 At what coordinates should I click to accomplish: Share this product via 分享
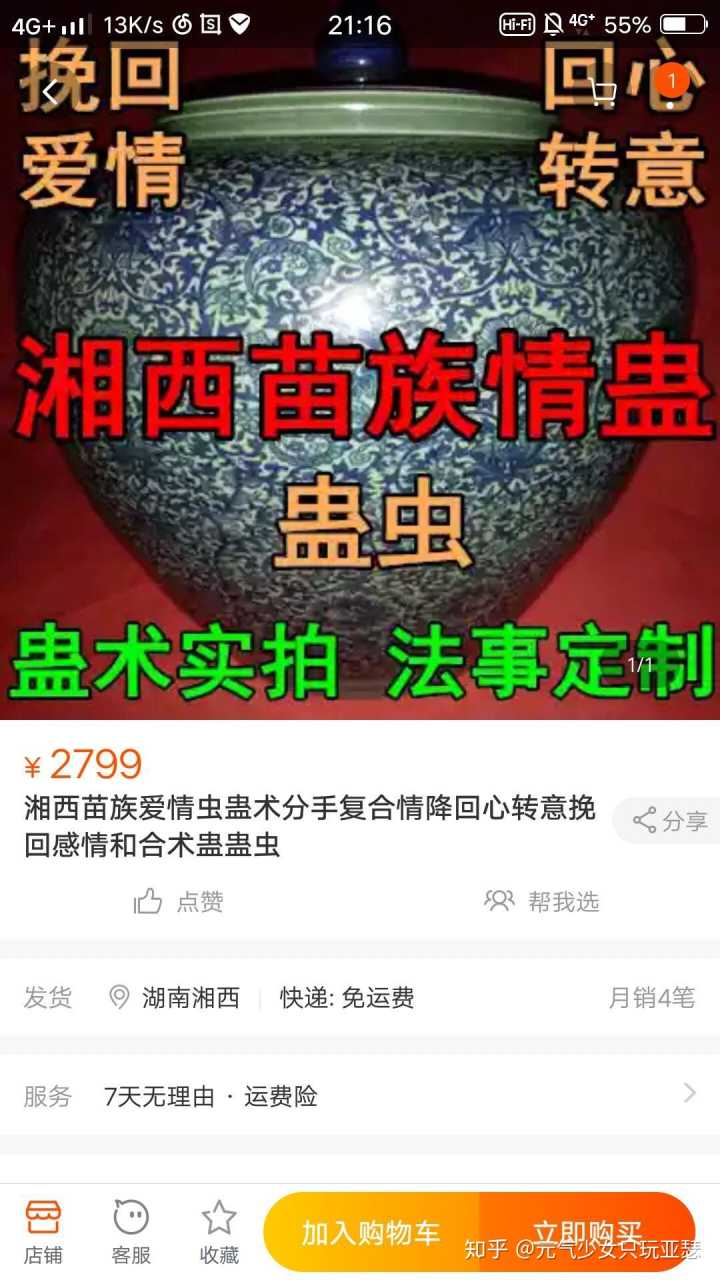pyautogui.click(x=670, y=821)
